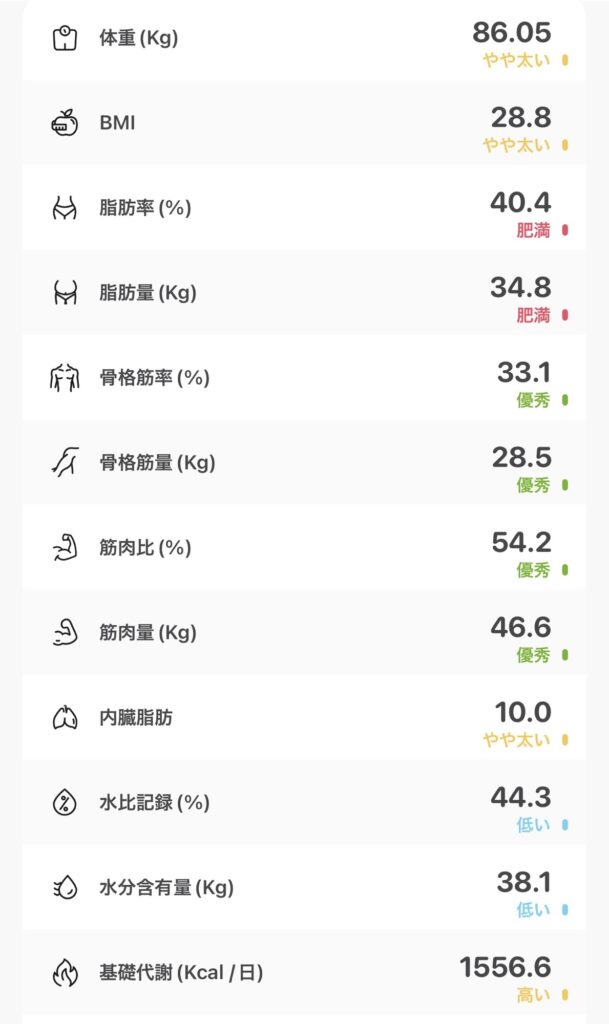View details for 脂肪量 (Kg)
609x1024 pixels.
pyautogui.click(x=304, y=293)
